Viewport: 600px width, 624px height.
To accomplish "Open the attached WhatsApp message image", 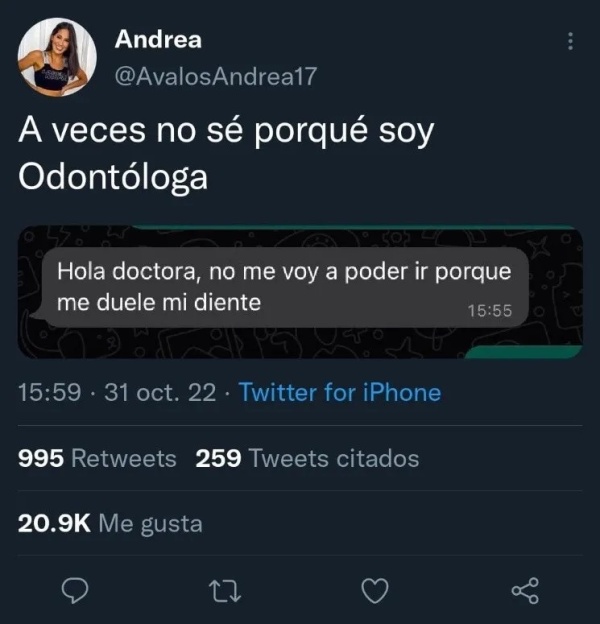I will pos(300,292).
